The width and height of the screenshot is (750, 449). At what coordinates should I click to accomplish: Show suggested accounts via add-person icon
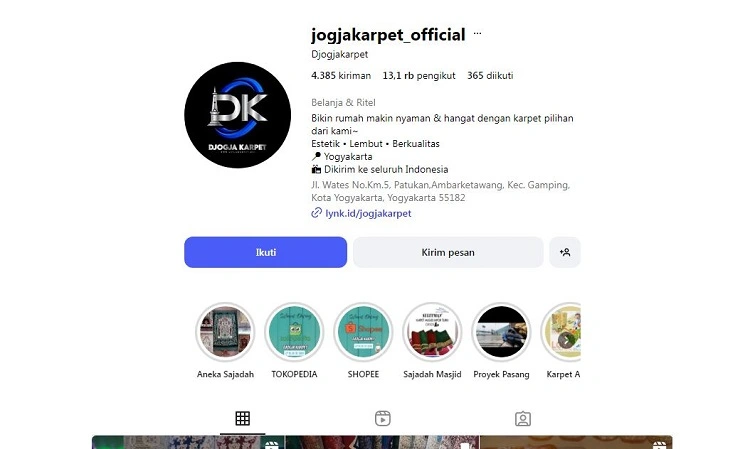tap(565, 252)
